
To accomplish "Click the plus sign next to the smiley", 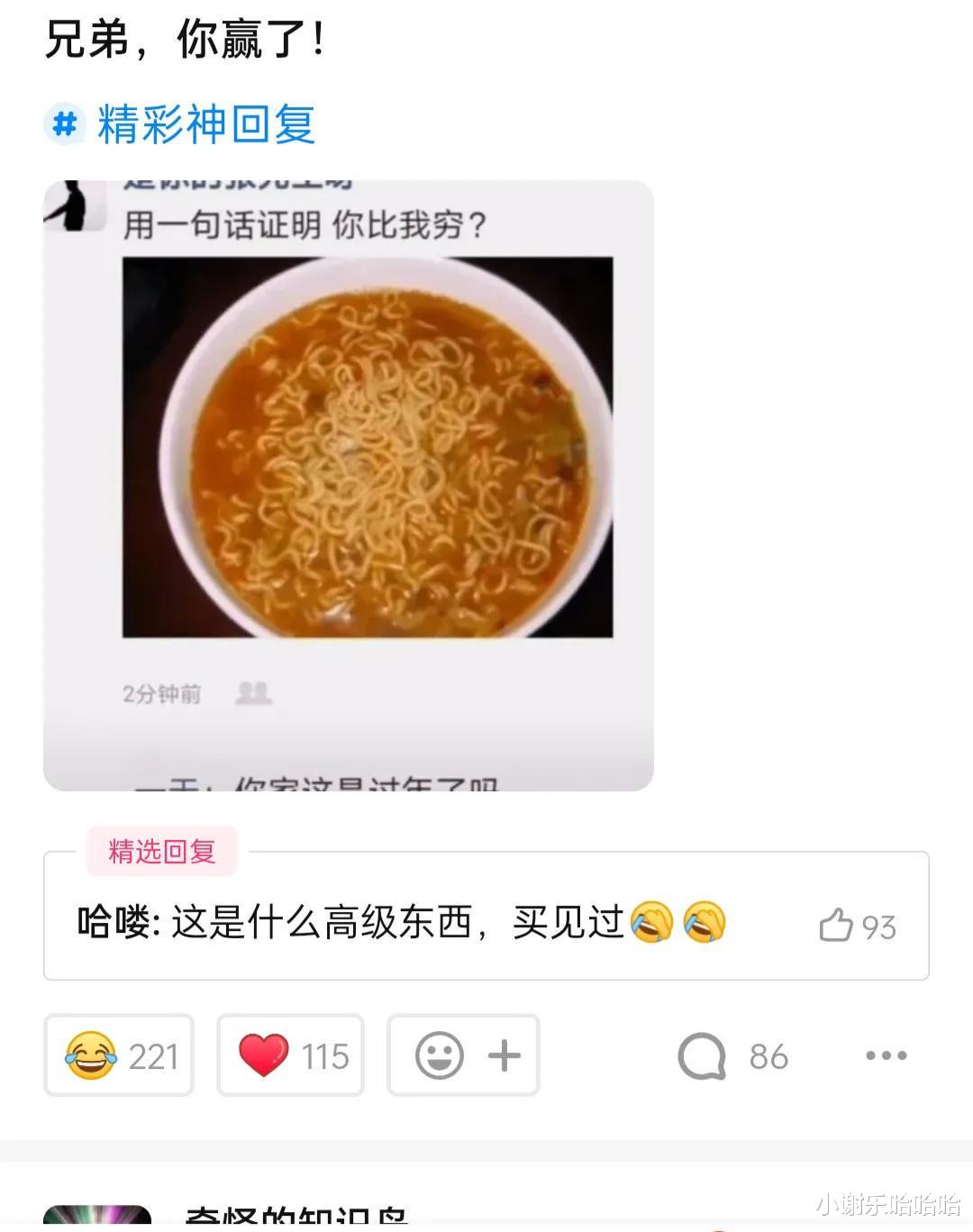I will pos(504,1054).
